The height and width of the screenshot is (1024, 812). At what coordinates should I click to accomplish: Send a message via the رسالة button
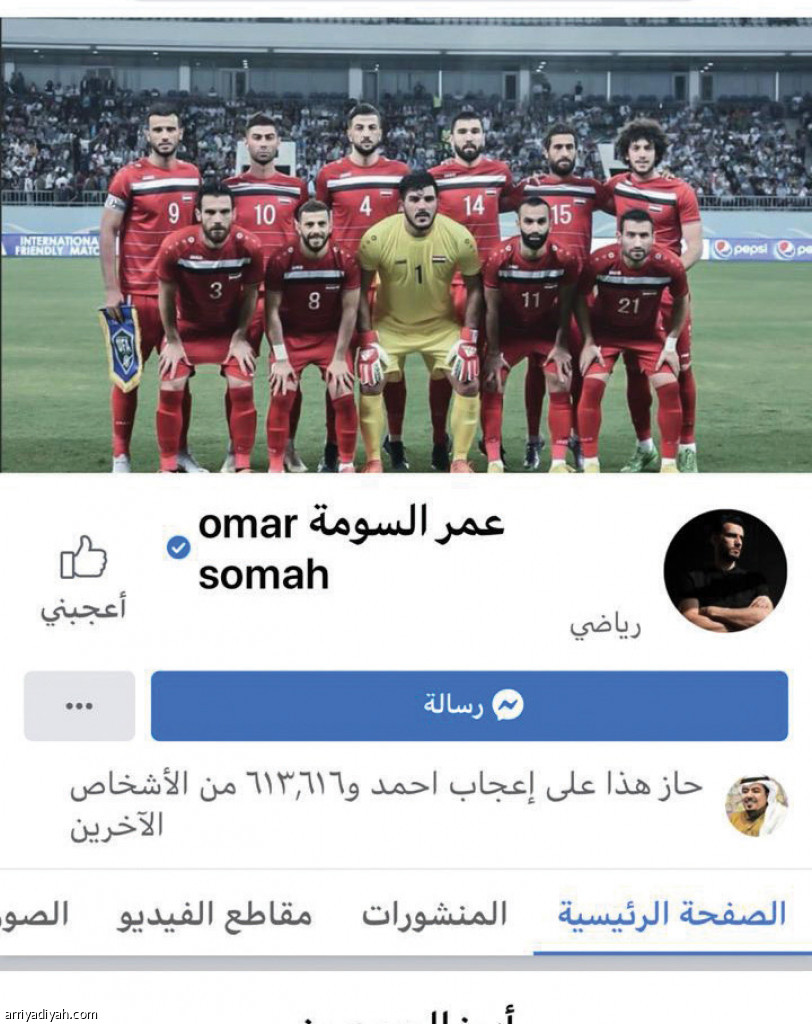coord(469,706)
